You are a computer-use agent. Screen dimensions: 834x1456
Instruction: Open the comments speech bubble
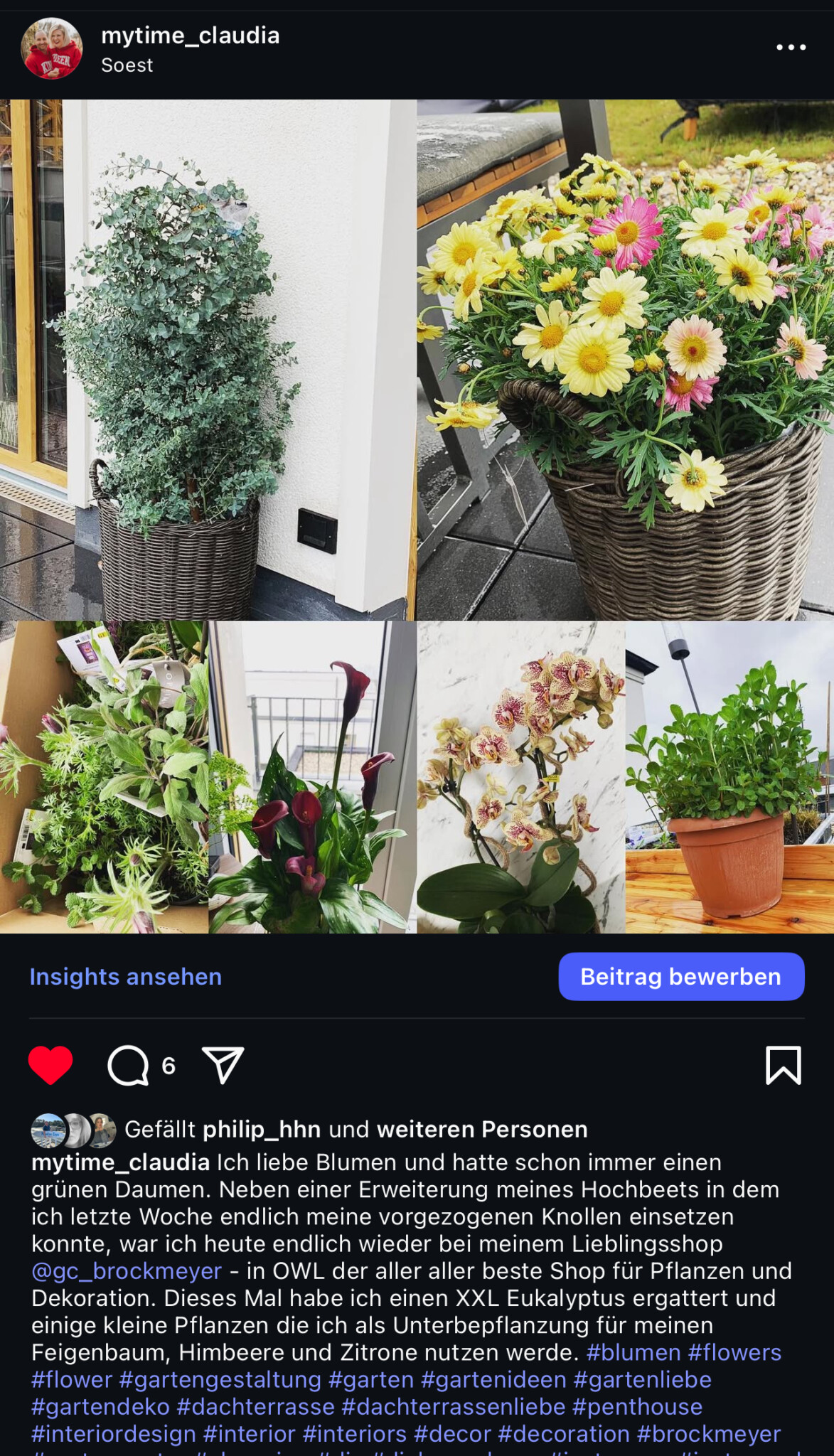point(129,1065)
